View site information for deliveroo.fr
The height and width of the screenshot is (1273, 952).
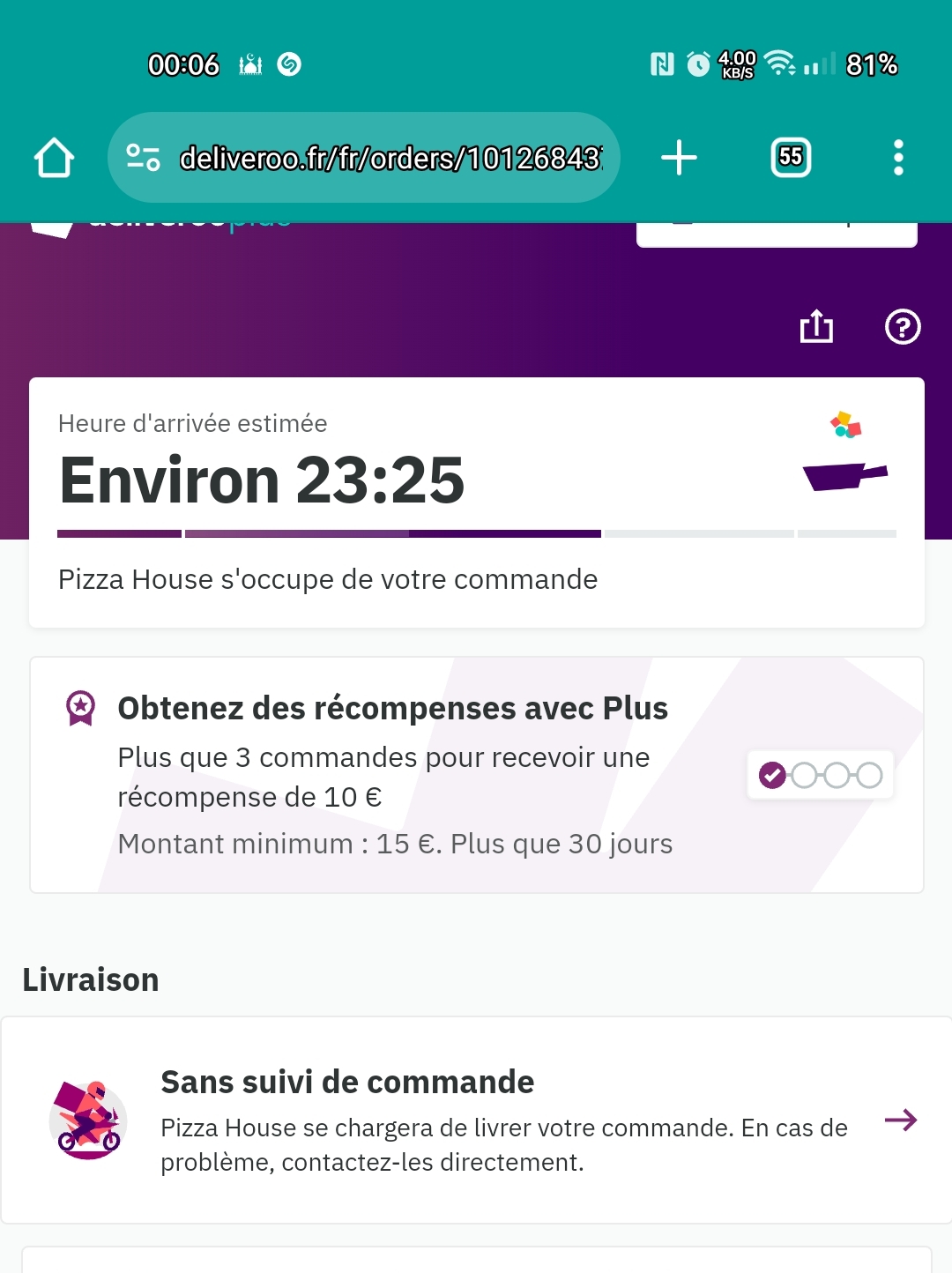[x=143, y=159]
